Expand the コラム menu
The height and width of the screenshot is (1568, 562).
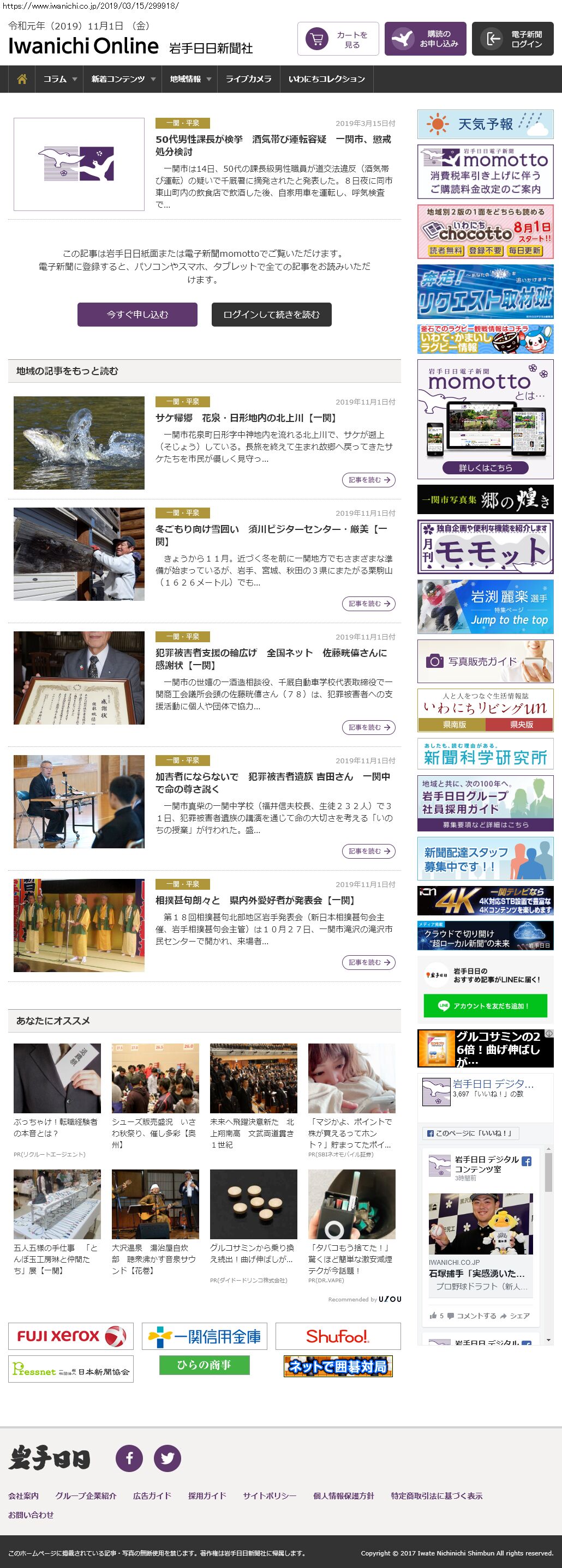pos(59,79)
